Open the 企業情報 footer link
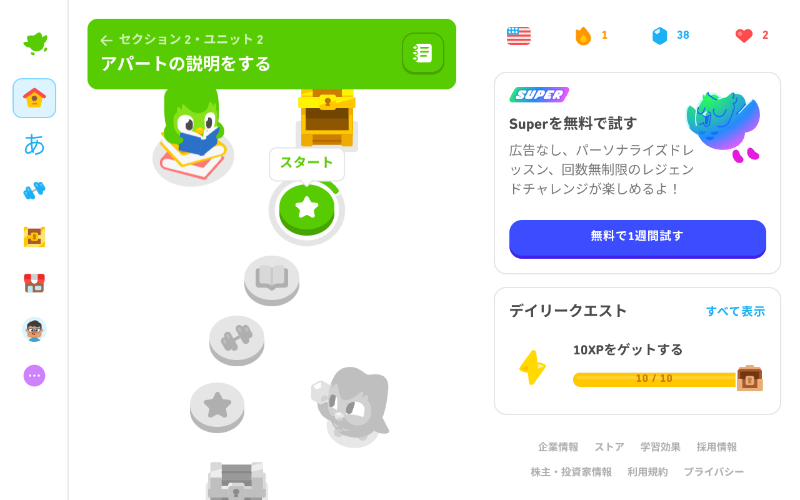 (558, 447)
